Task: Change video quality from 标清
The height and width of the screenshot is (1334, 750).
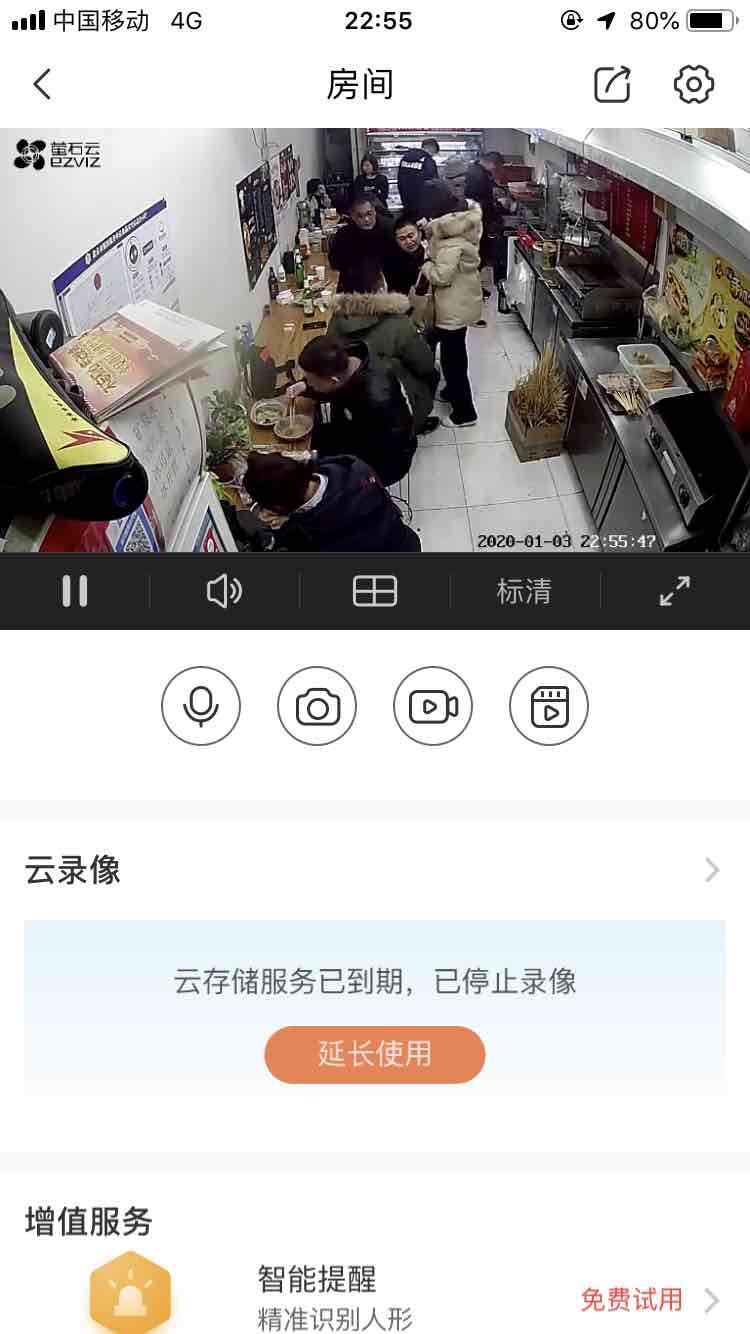Action: coord(524,592)
